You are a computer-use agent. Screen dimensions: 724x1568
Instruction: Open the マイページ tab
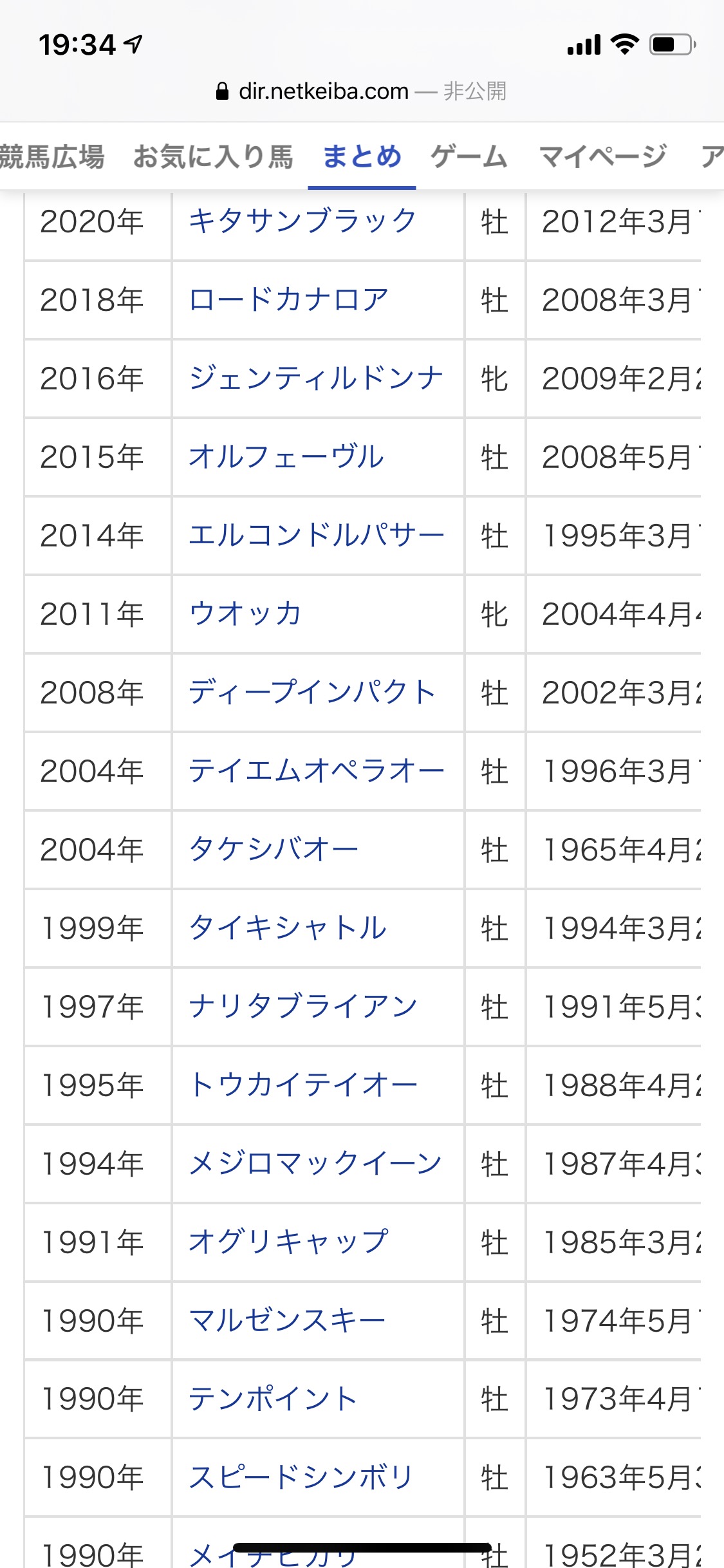[602, 156]
